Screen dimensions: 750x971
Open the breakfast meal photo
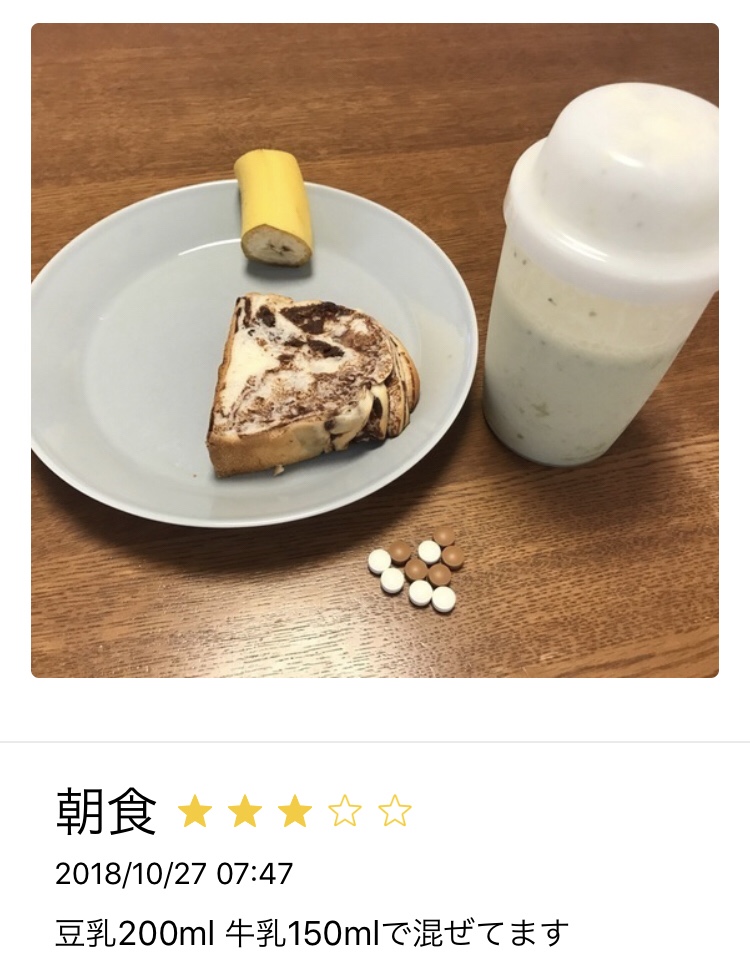click(375, 350)
